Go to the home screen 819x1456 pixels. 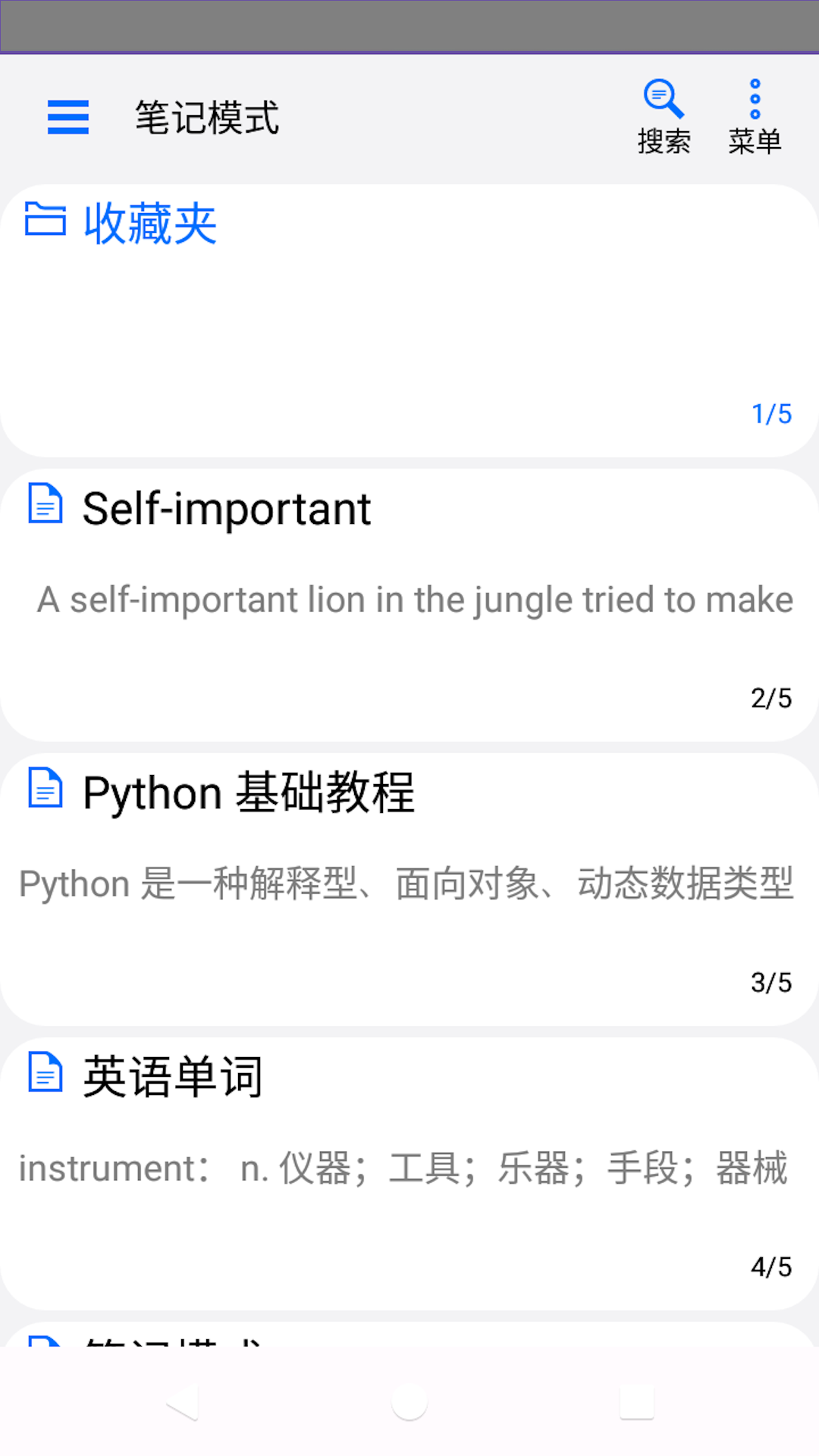tap(409, 1401)
